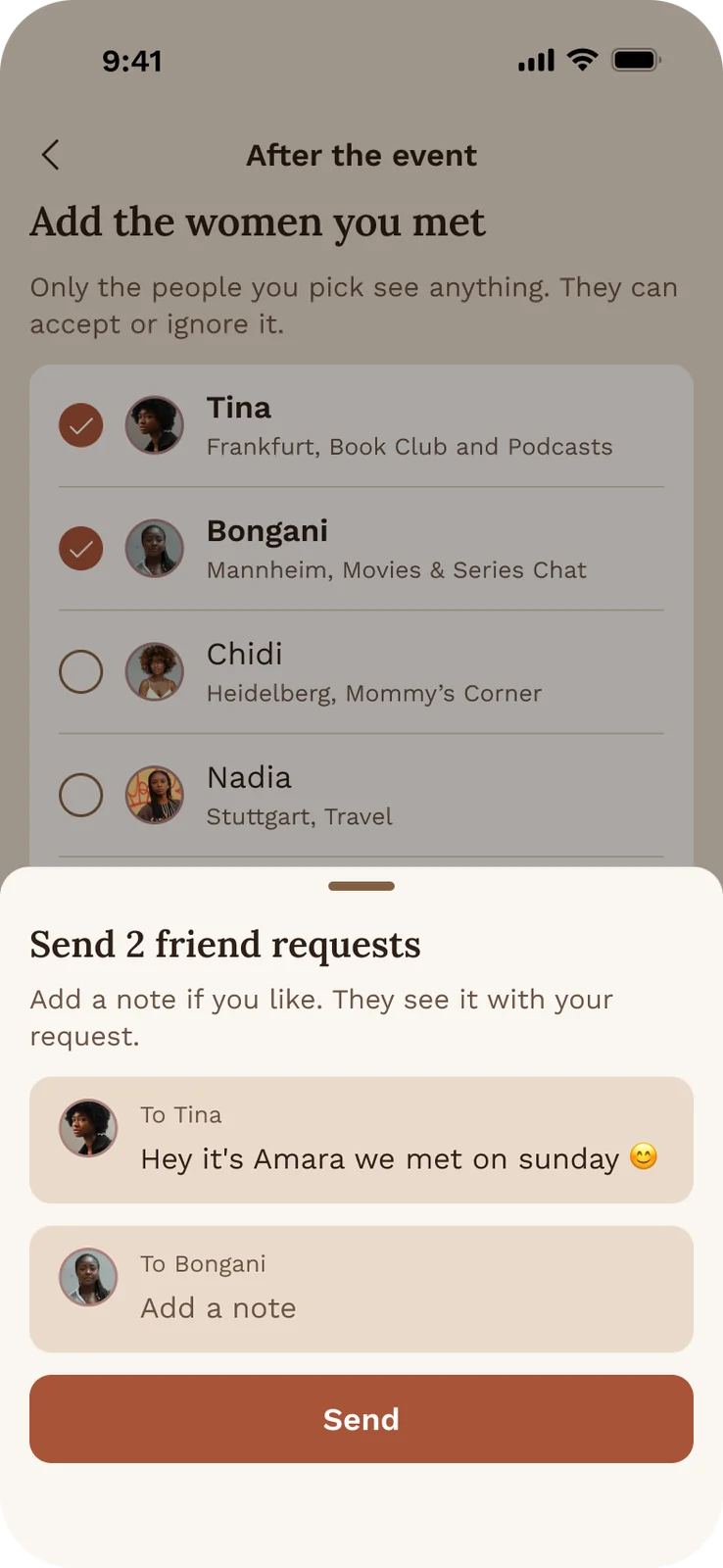Screen dimensions: 723x1568
Task: Go back with the arrow icon
Action: [51, 155]
